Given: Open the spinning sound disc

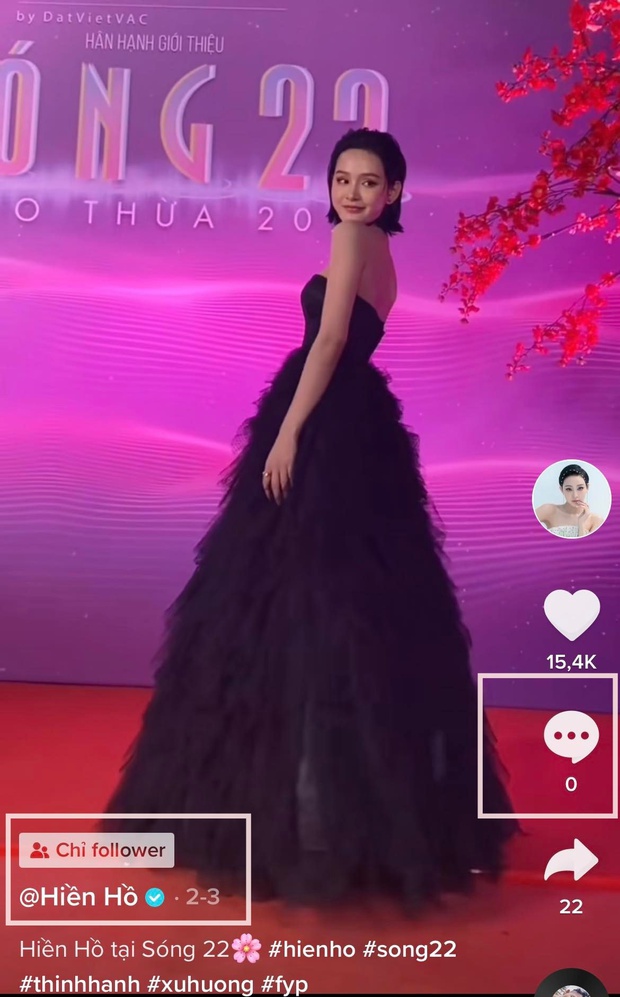Looking at the screenshot, I should click(577, 984).
